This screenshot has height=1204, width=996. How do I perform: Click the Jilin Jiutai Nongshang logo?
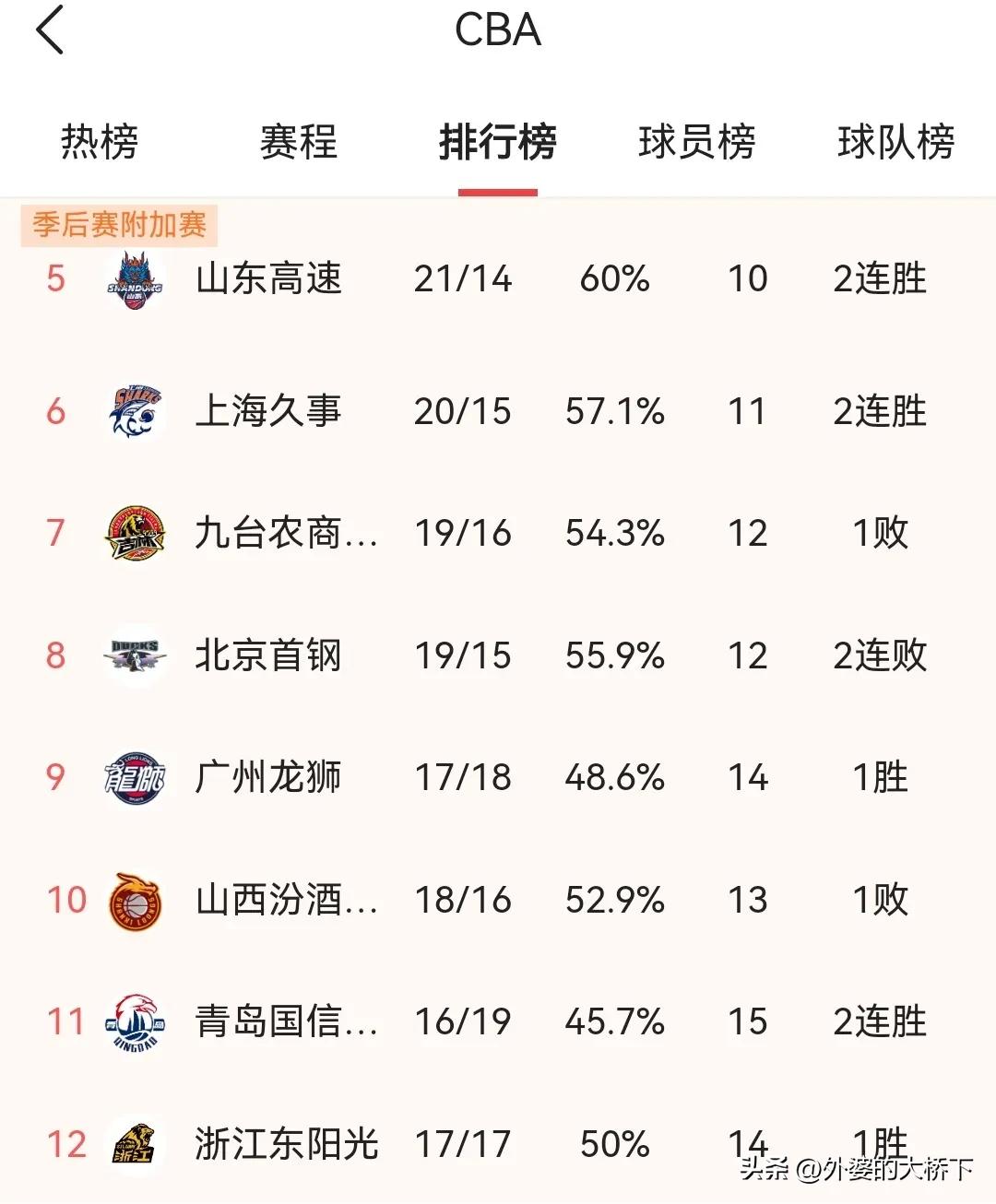(135, 533)
